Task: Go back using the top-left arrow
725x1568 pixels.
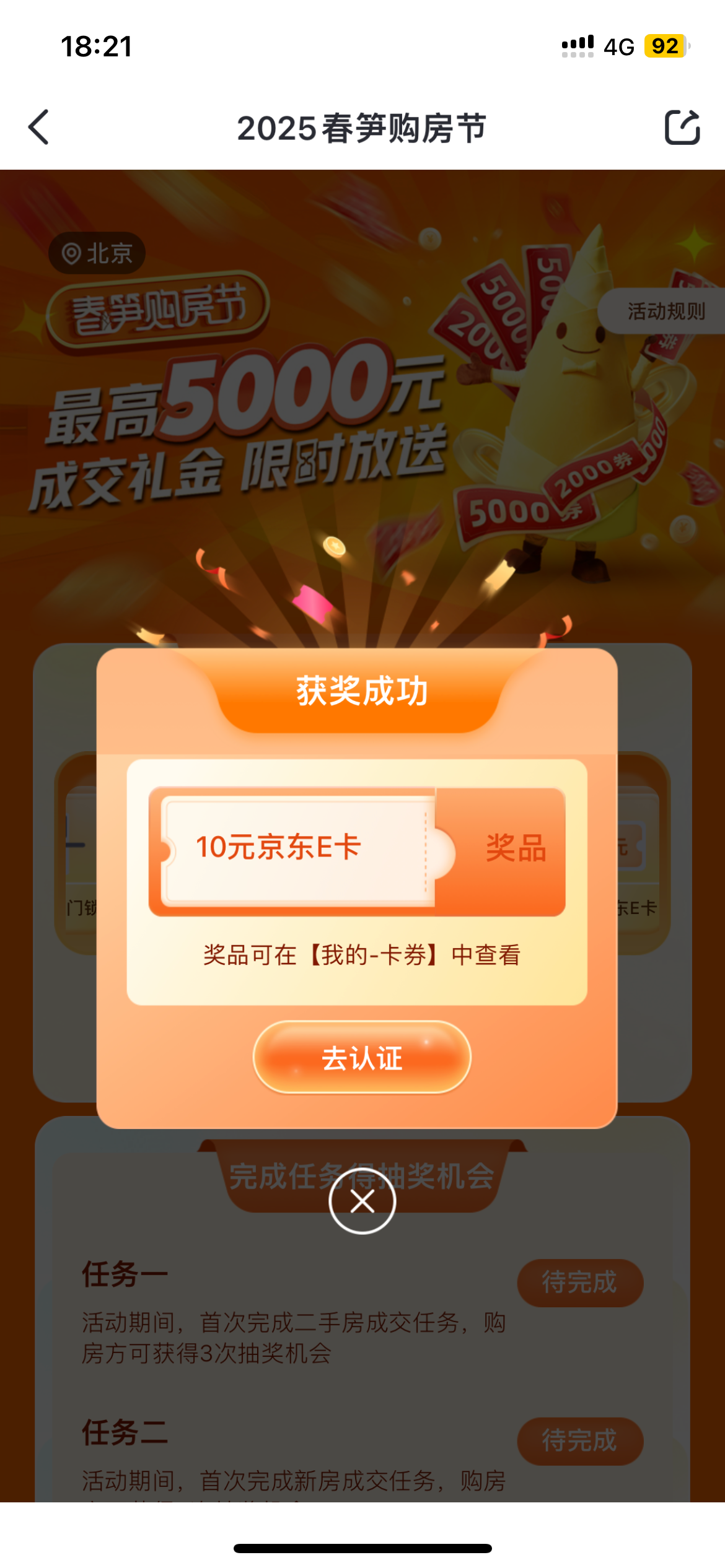Action: [x=38, y=128]
